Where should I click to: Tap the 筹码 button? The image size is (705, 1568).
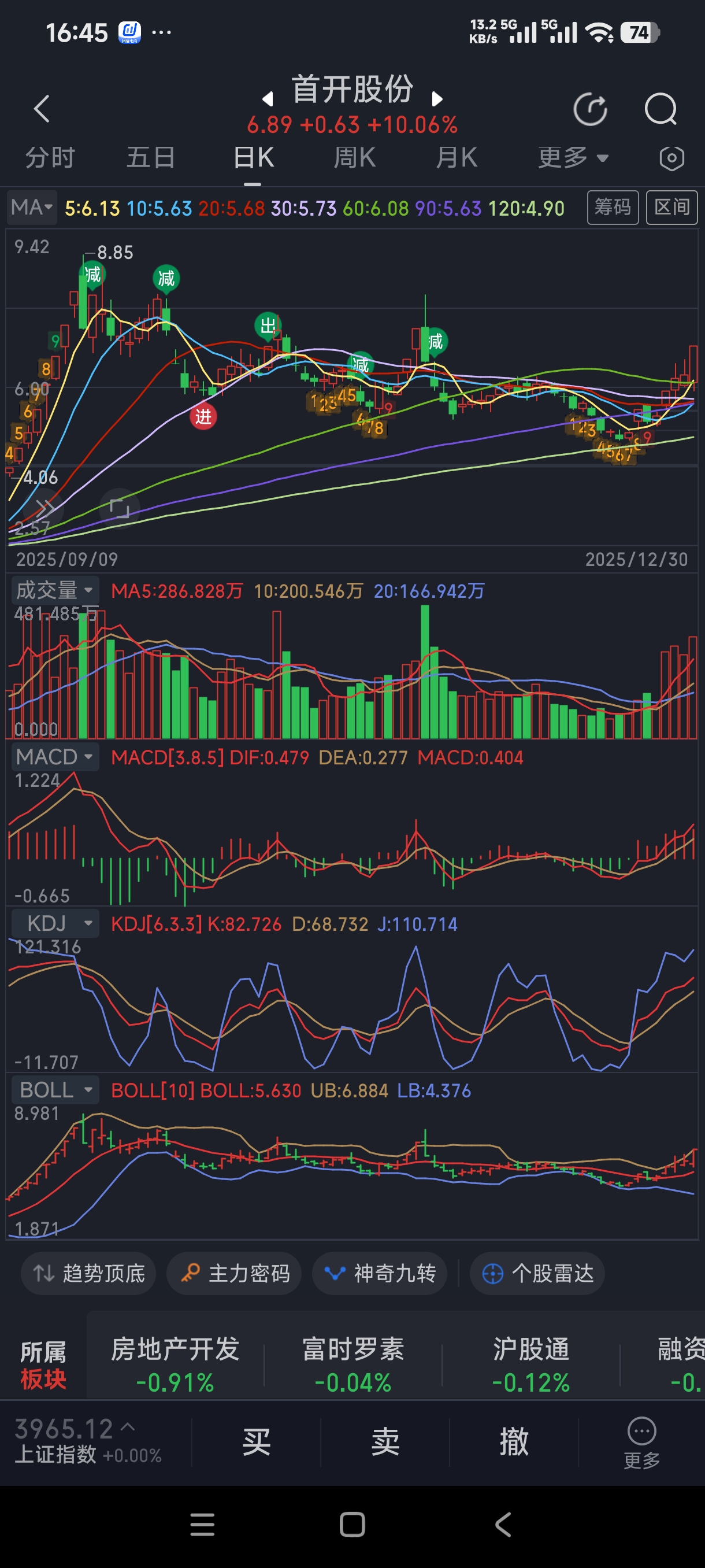coord(612,208)
